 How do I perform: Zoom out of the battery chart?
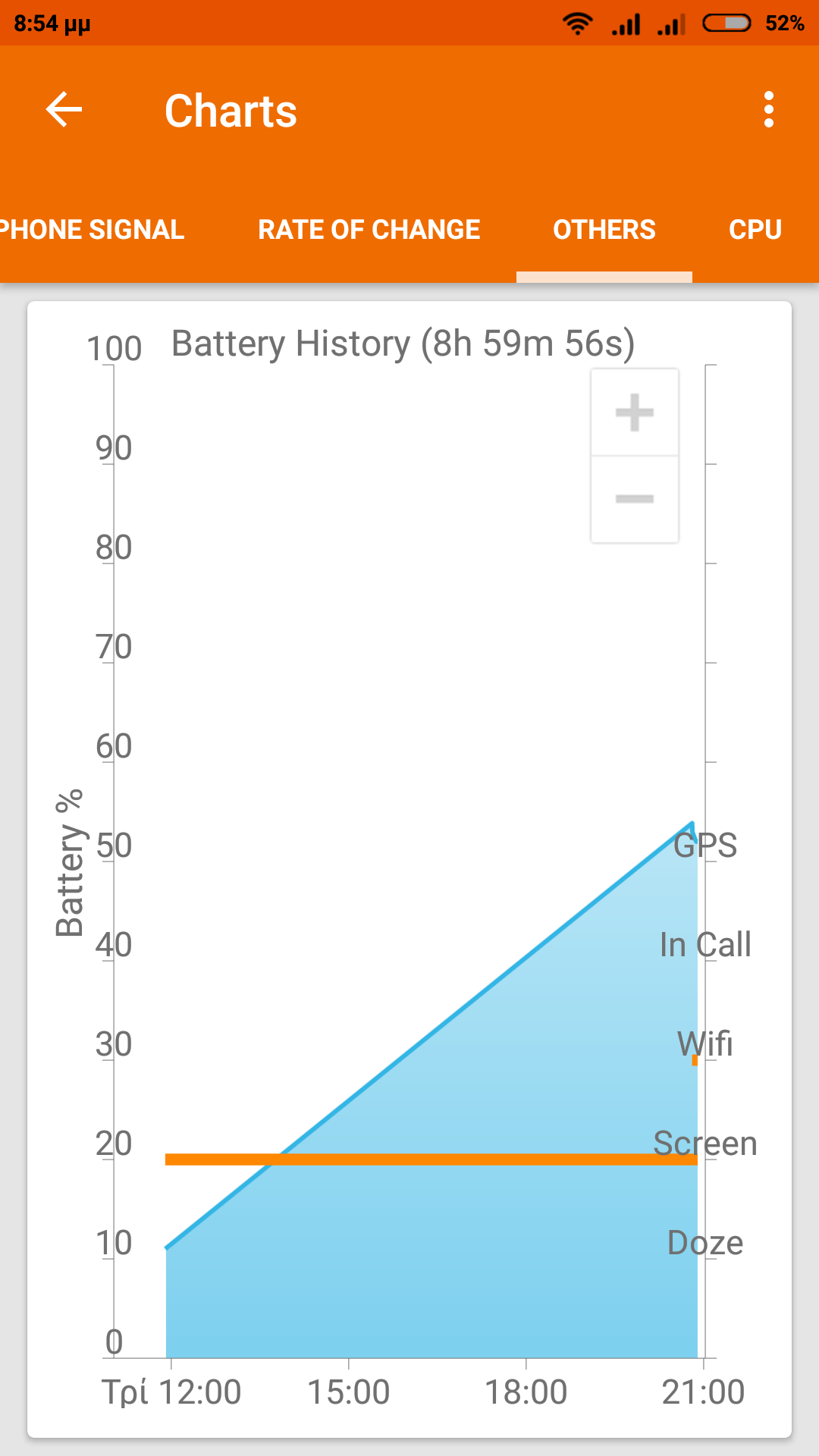pyautogui.click(x=635, y=499)
